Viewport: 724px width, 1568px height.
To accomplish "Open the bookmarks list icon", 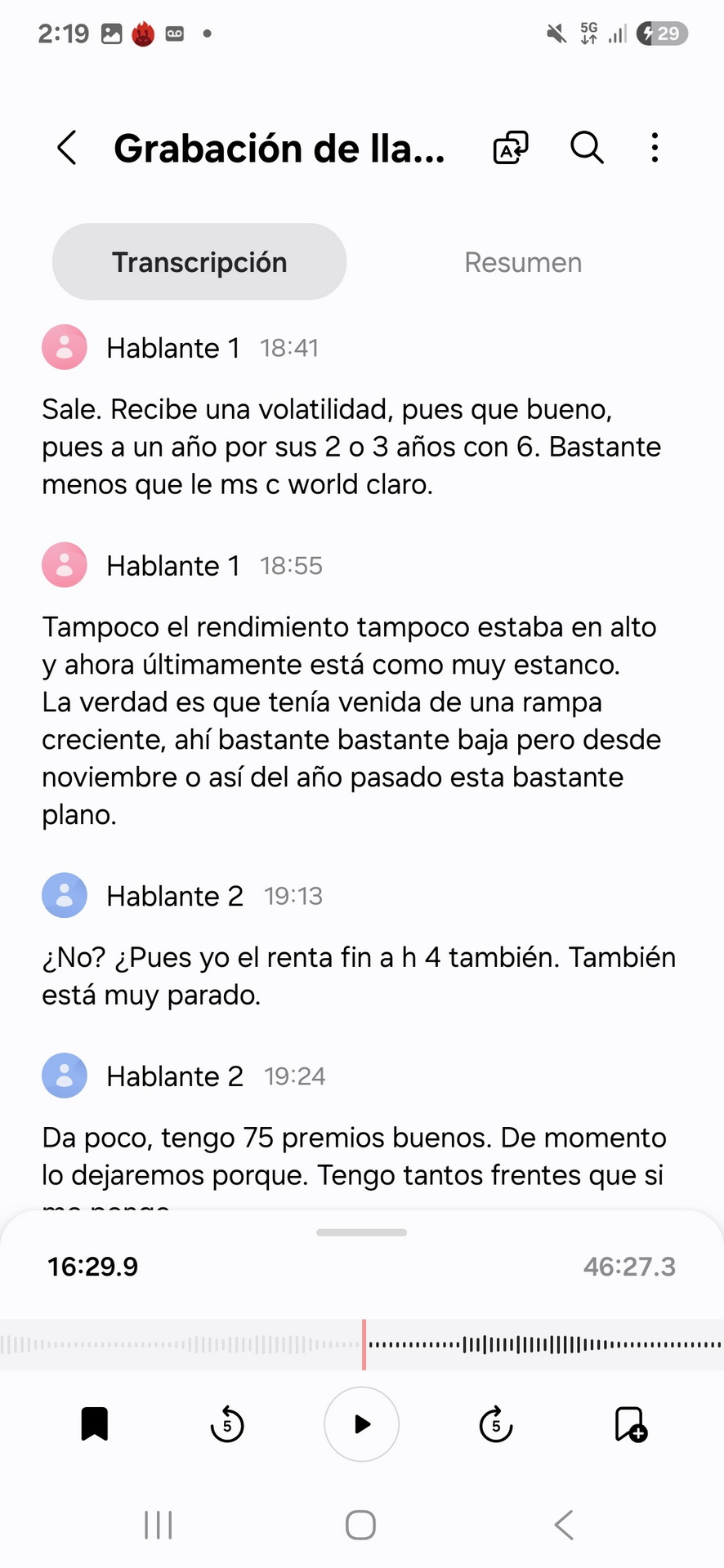I will click(x=95, y=1424).
